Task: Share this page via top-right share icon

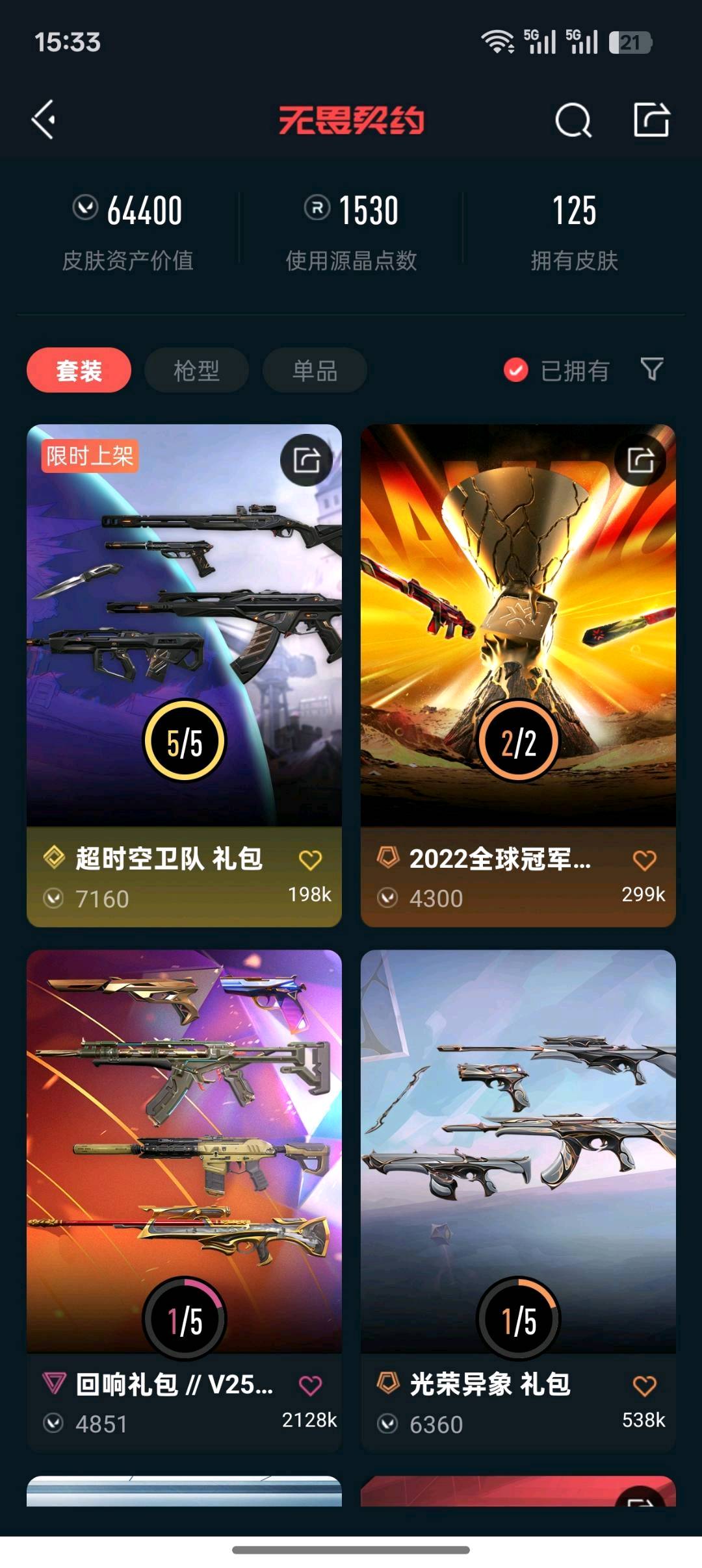Action: [651, 120]
